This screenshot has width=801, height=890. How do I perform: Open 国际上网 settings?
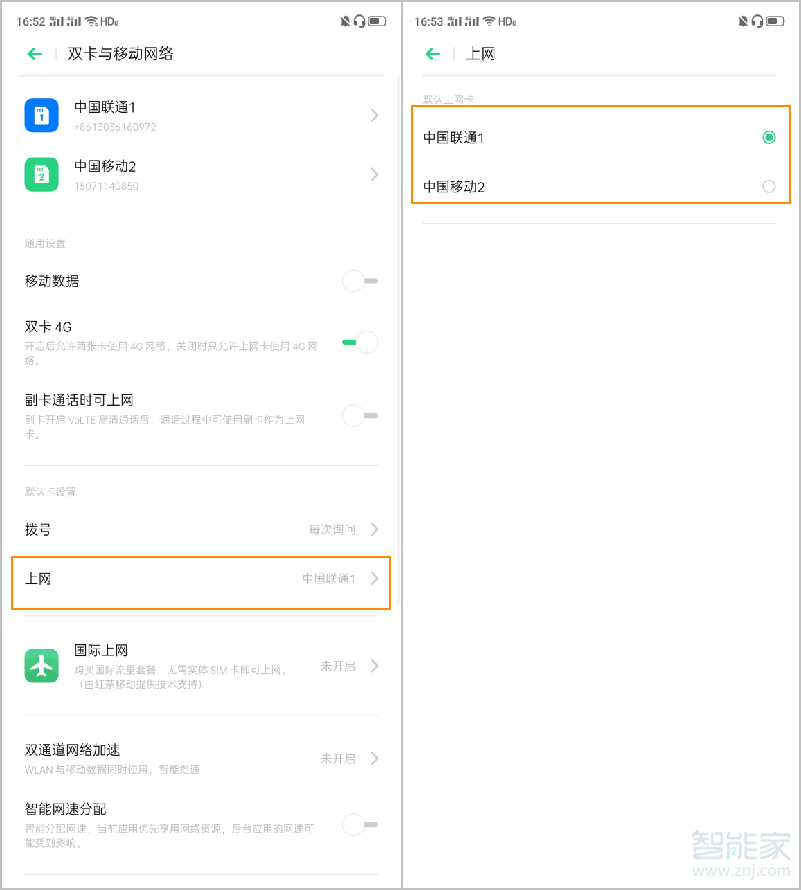pos(200,665)
